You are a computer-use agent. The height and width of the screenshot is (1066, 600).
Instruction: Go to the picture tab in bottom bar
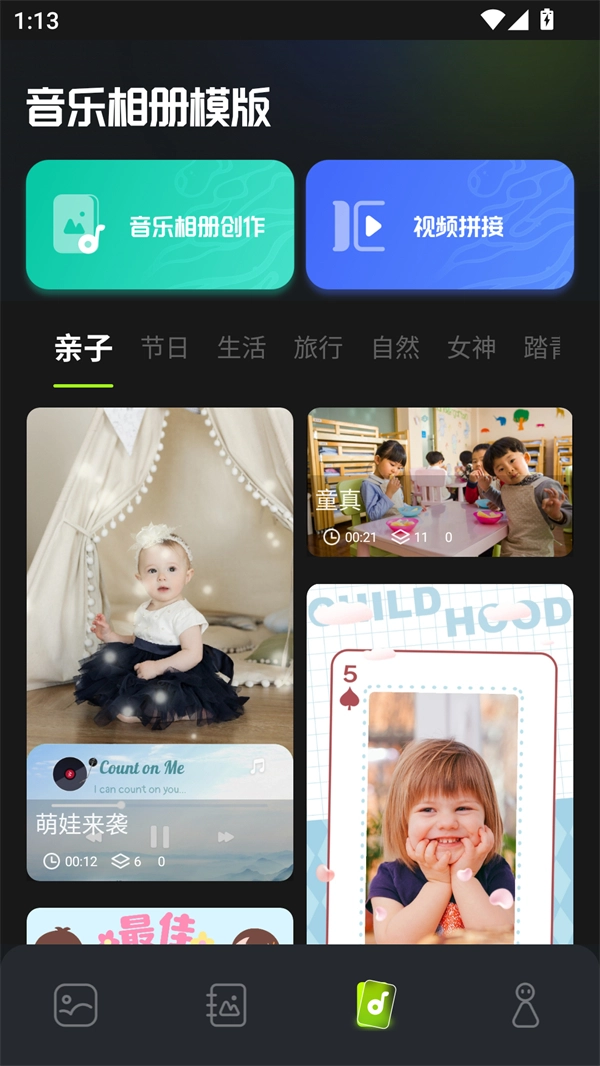pyautogui.click(x=76, y=1005)
